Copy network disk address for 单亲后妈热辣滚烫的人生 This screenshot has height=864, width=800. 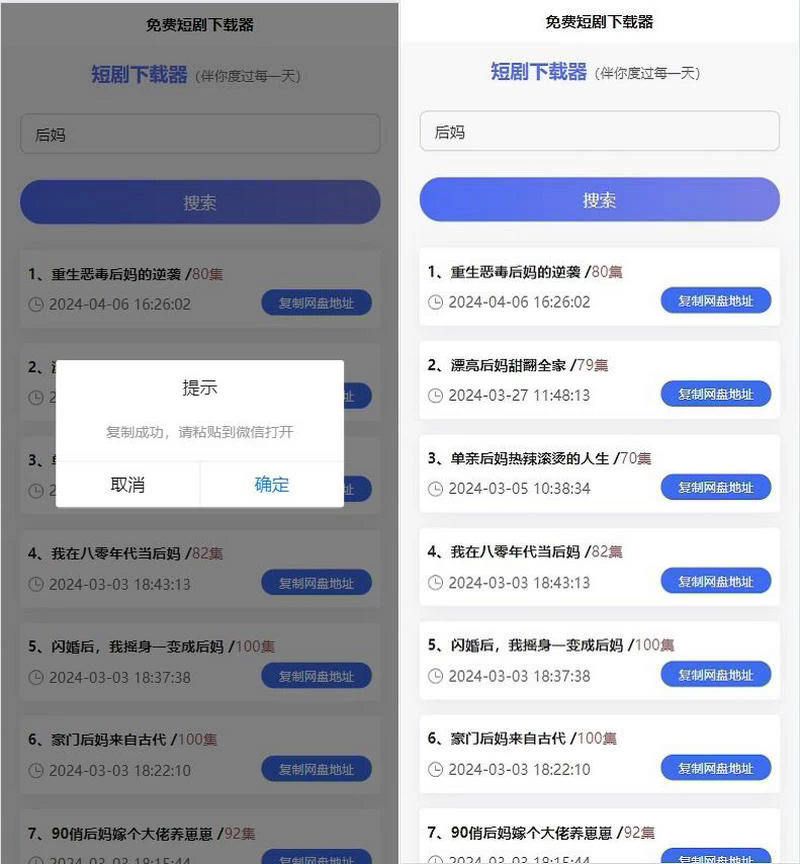717,487
